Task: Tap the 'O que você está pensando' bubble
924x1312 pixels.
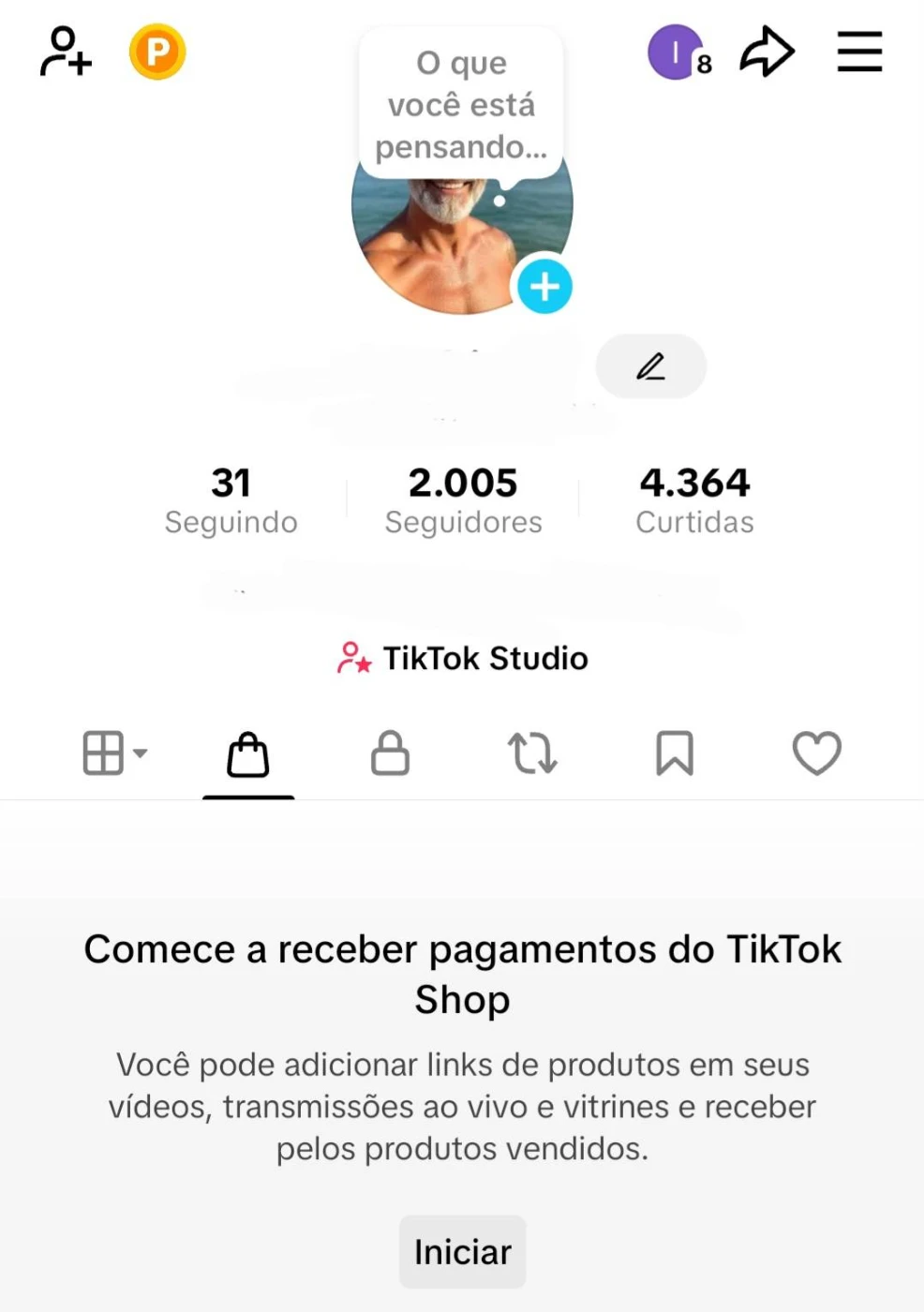Action: pos(461,104)
